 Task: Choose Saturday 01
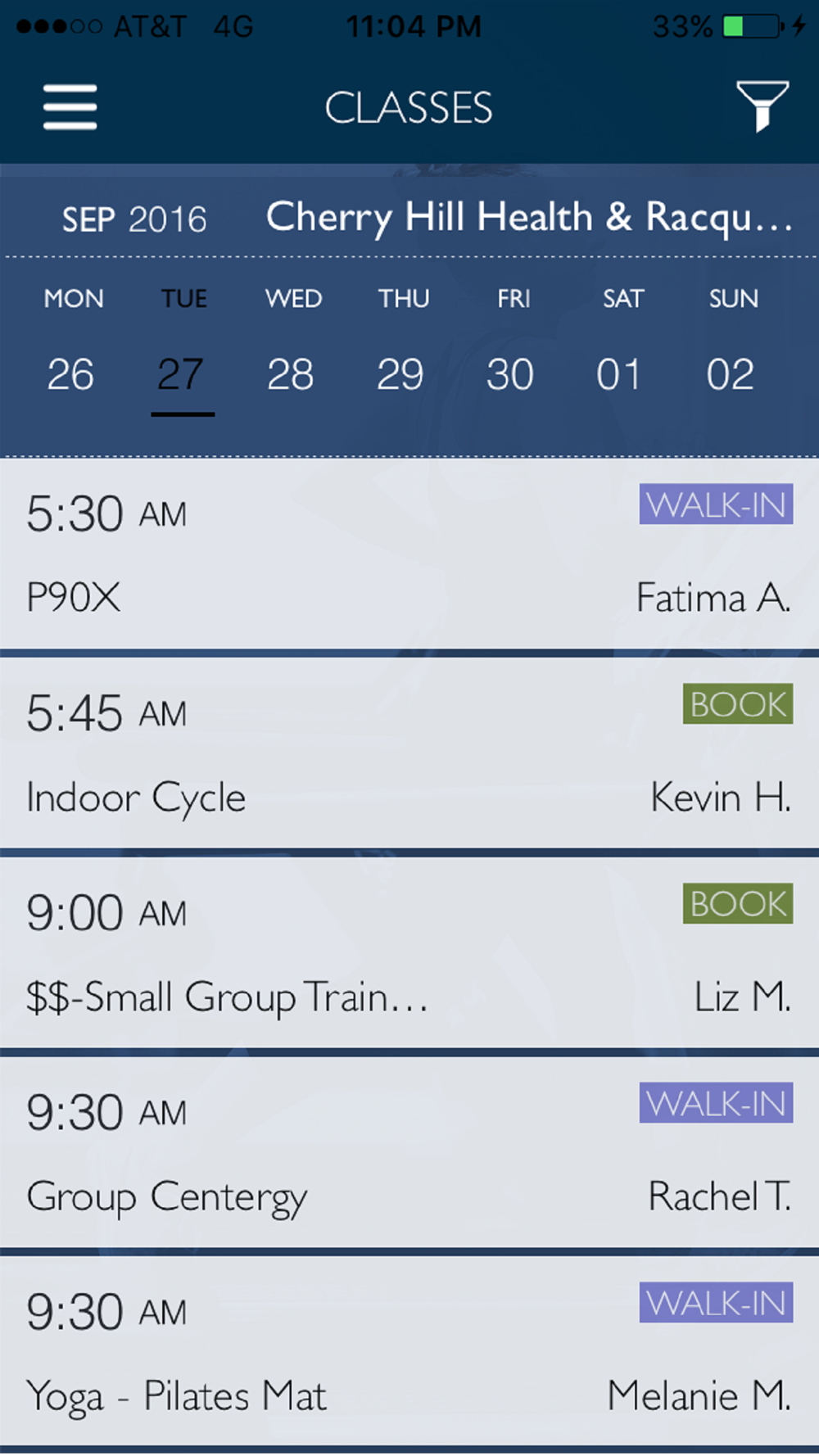click(x=621, y=342)
